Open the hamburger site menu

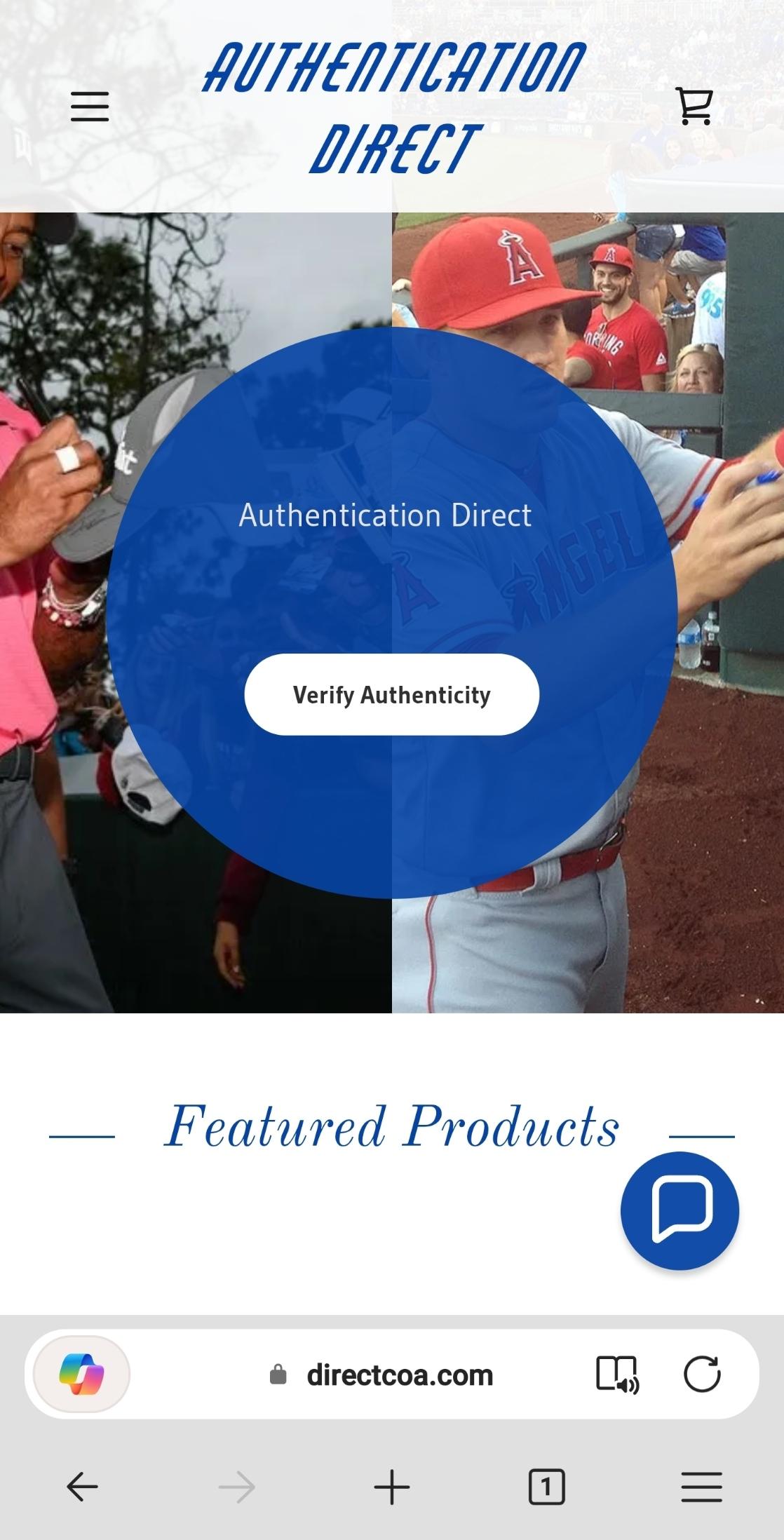[x=90, y=107]
